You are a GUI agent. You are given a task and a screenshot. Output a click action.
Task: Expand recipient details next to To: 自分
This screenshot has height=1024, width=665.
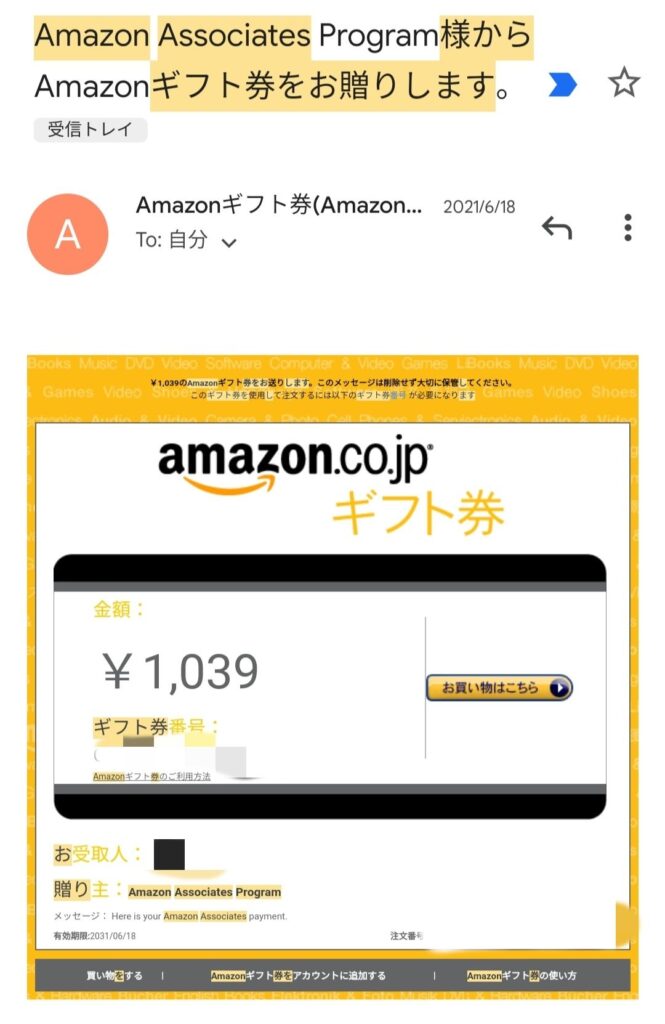[229, 242]
